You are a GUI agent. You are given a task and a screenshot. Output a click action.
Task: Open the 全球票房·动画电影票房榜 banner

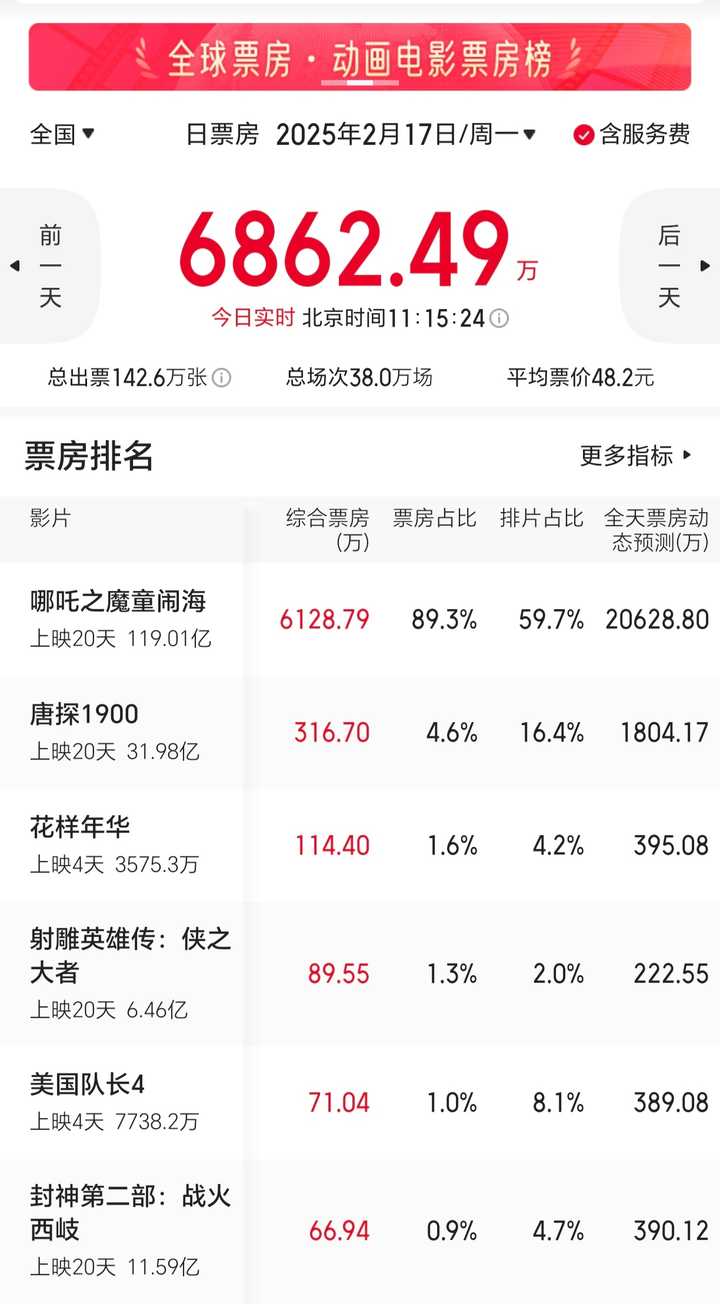360,58
